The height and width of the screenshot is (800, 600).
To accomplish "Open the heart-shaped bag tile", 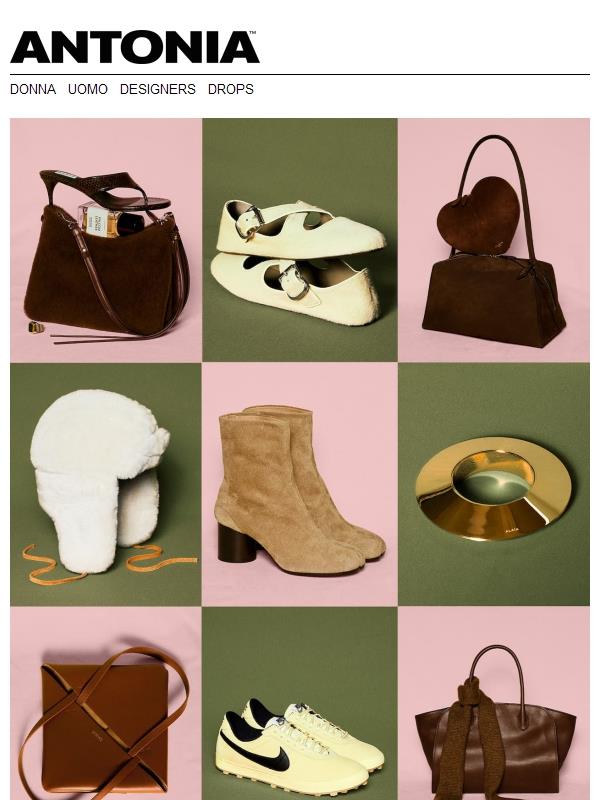I will tap(493, 240).
